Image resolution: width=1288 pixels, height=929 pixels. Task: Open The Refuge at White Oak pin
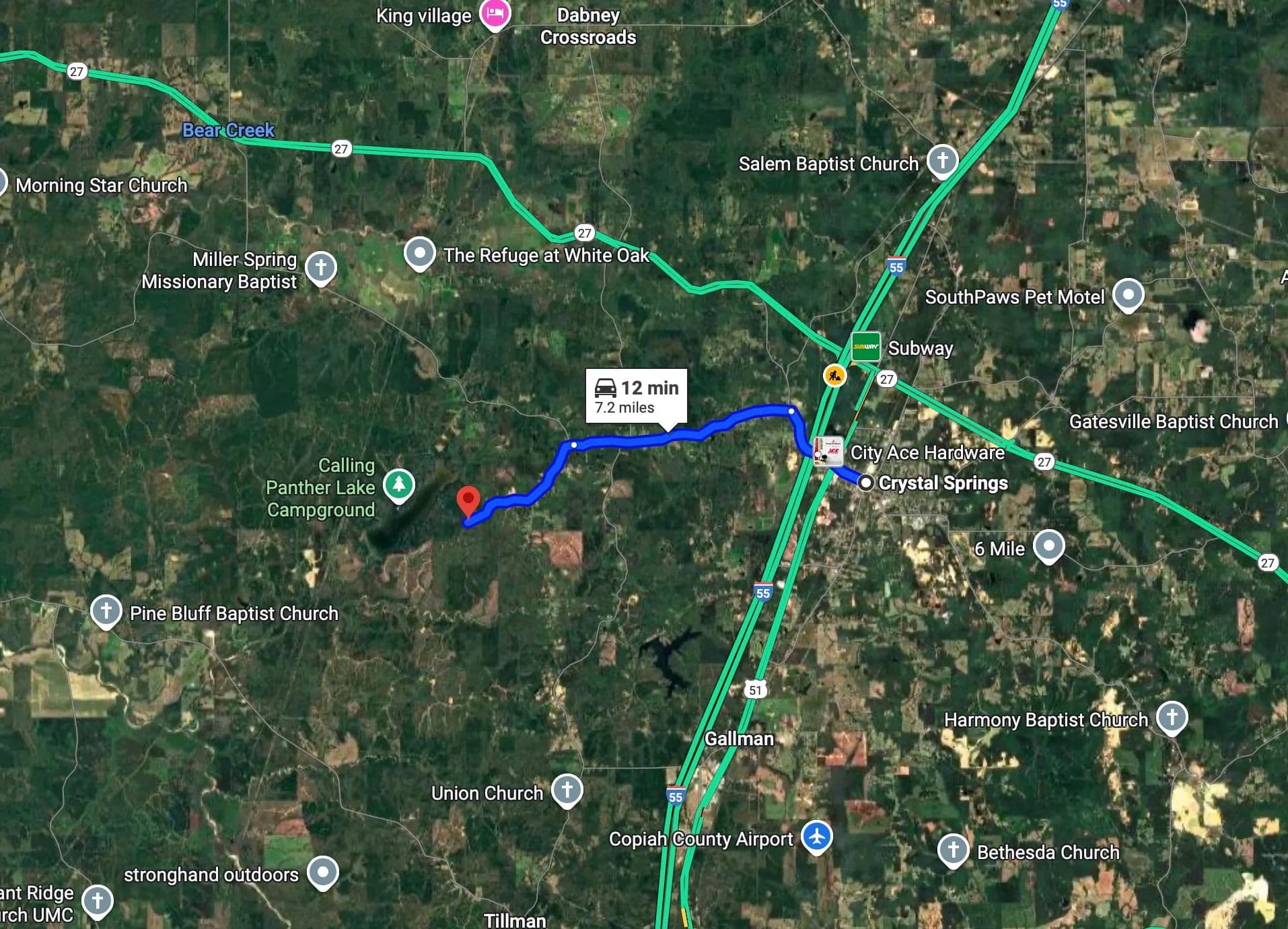pos(420,253)
